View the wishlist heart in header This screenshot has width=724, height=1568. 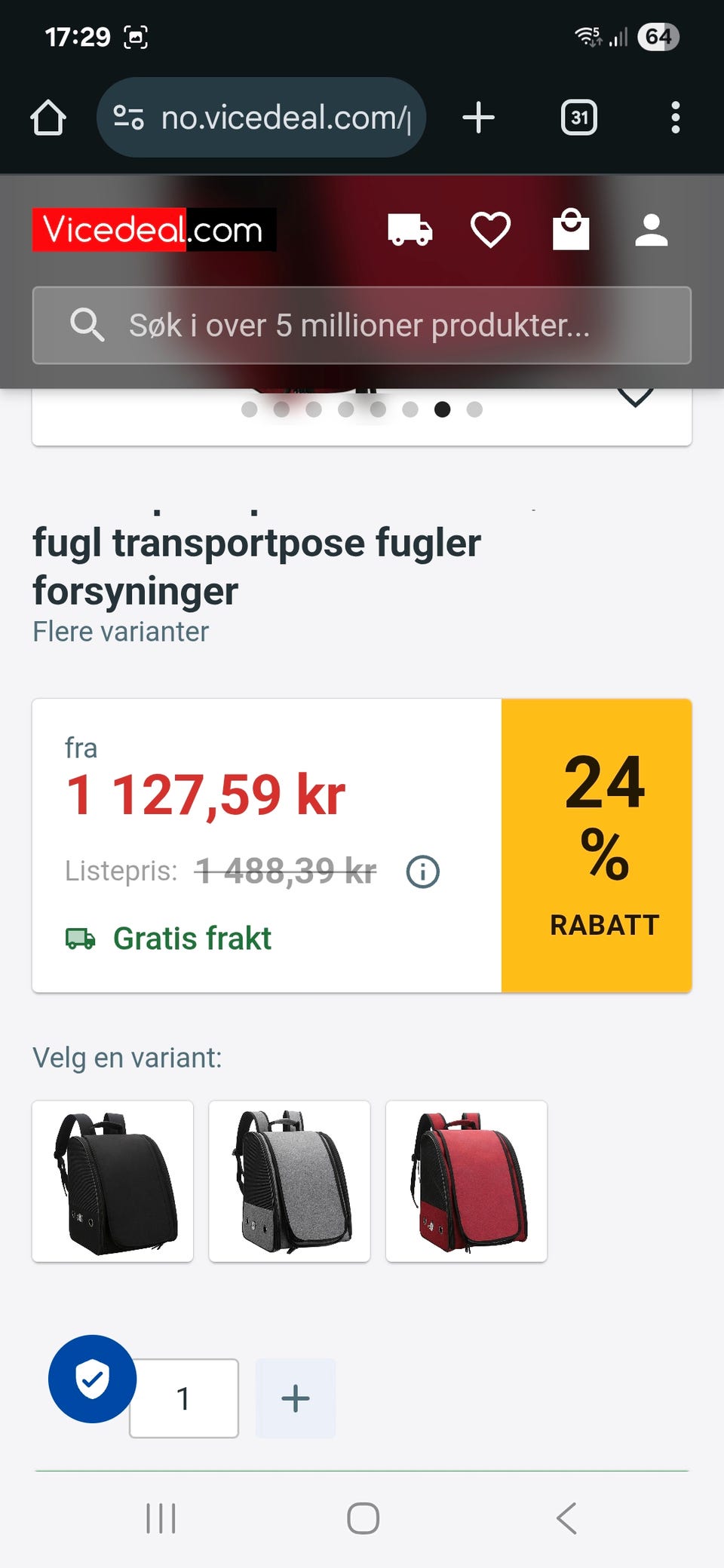tap(490, 229)
